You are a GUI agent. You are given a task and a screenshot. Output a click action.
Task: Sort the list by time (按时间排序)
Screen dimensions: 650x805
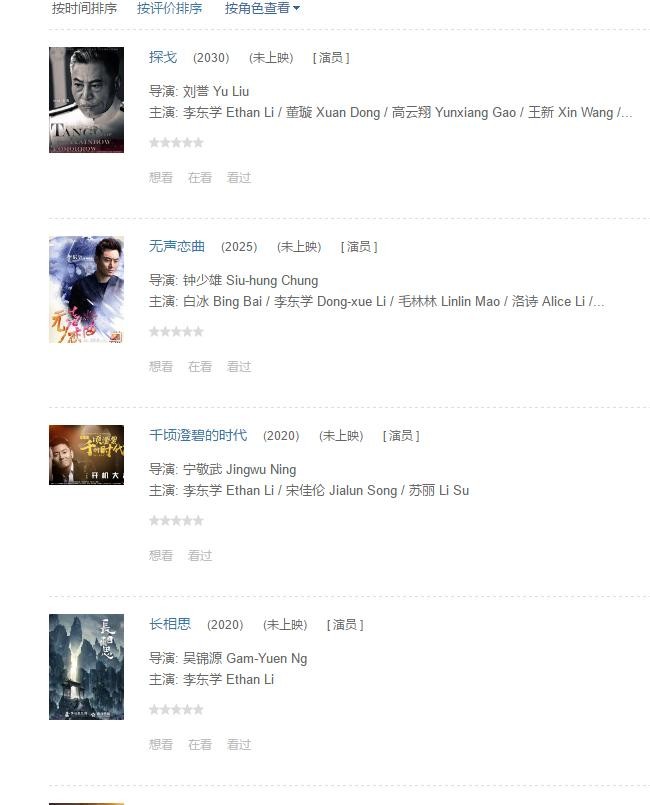84,8
